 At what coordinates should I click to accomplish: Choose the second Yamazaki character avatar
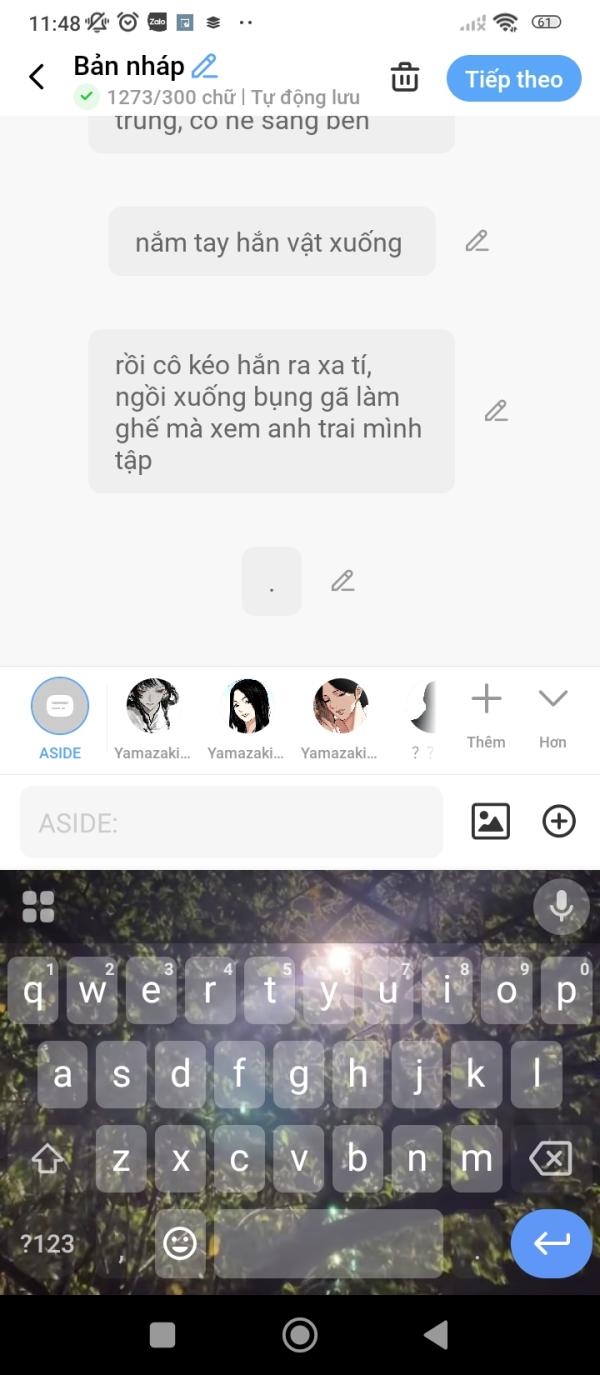click(x=246, y=707)
